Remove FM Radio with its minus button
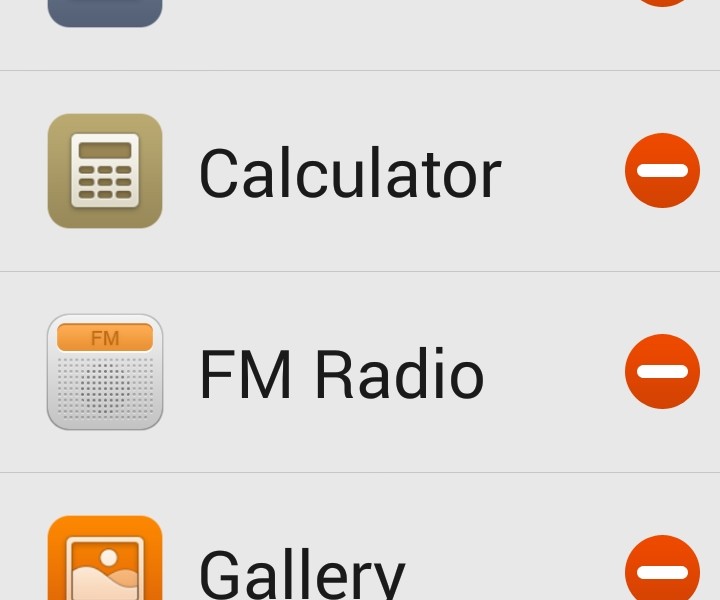This screenshot has height=600, width=720. [x=662, y=372]
